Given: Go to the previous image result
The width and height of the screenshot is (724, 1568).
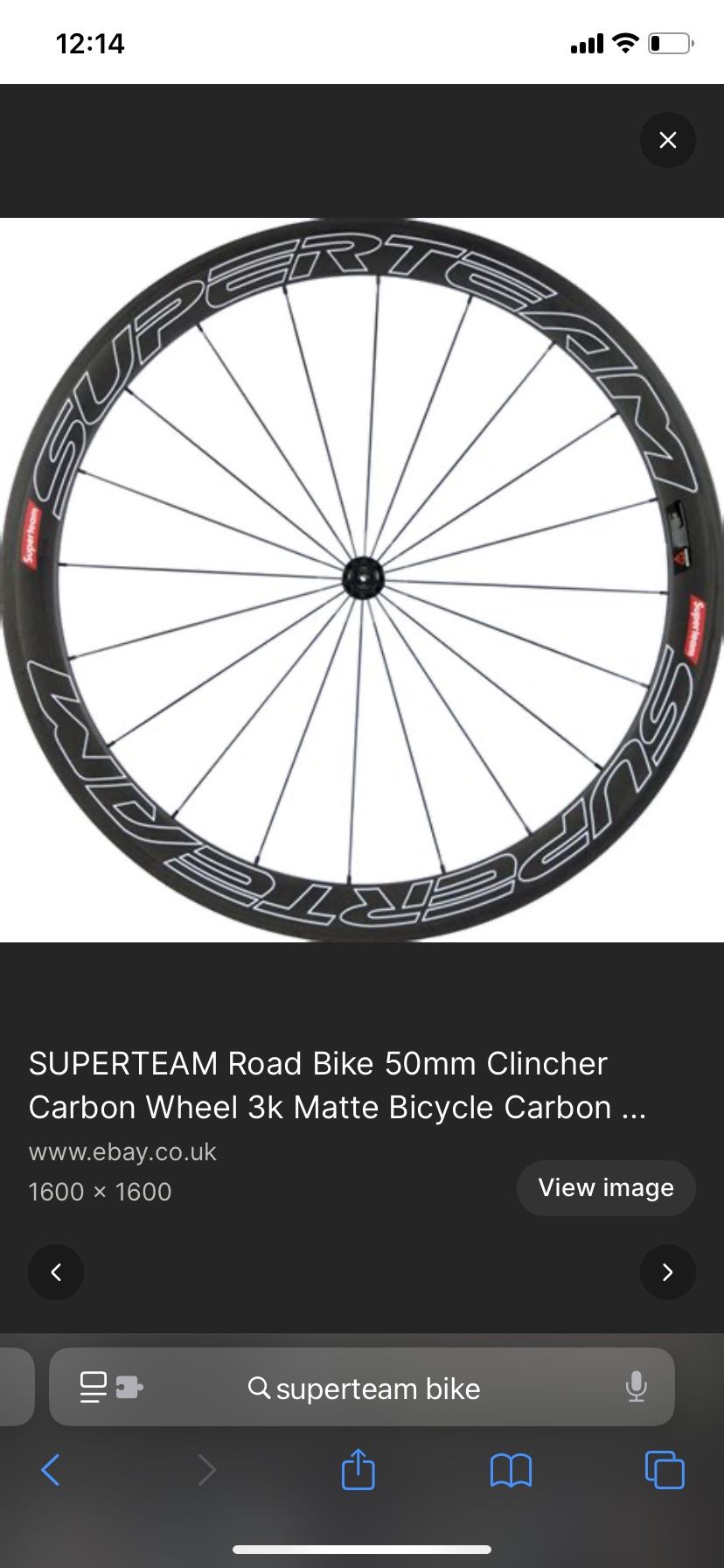Looking at the screenshot, I should [x=56, y=1271].
